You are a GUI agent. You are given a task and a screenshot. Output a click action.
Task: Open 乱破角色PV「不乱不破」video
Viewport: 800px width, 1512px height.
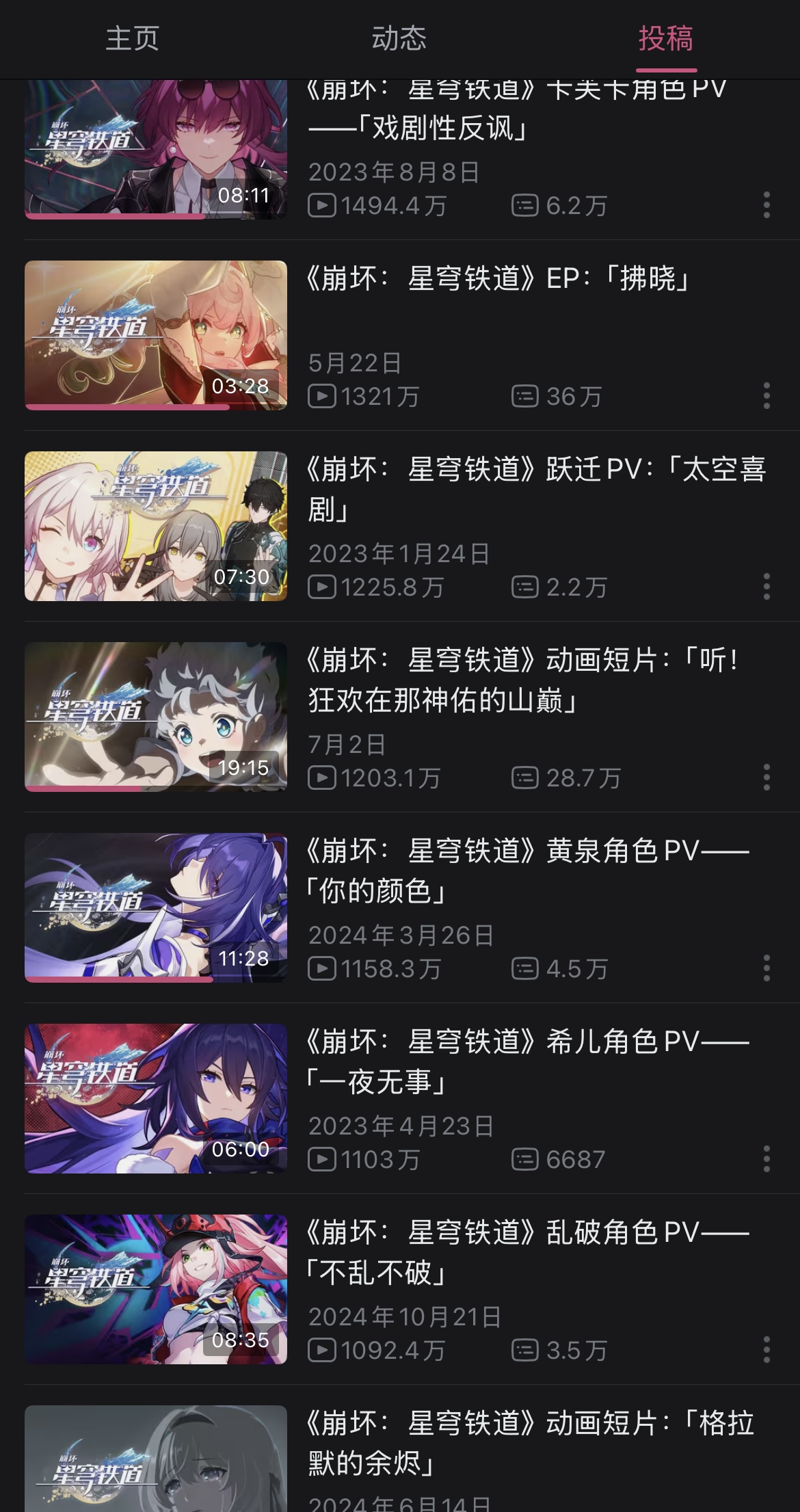click(156, 1289)
